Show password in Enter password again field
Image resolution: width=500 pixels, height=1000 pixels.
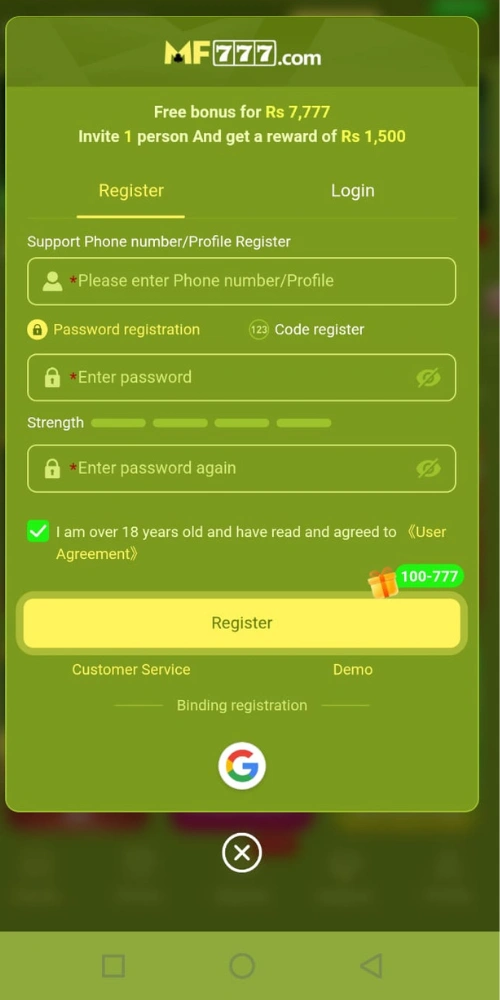(429, 469)
